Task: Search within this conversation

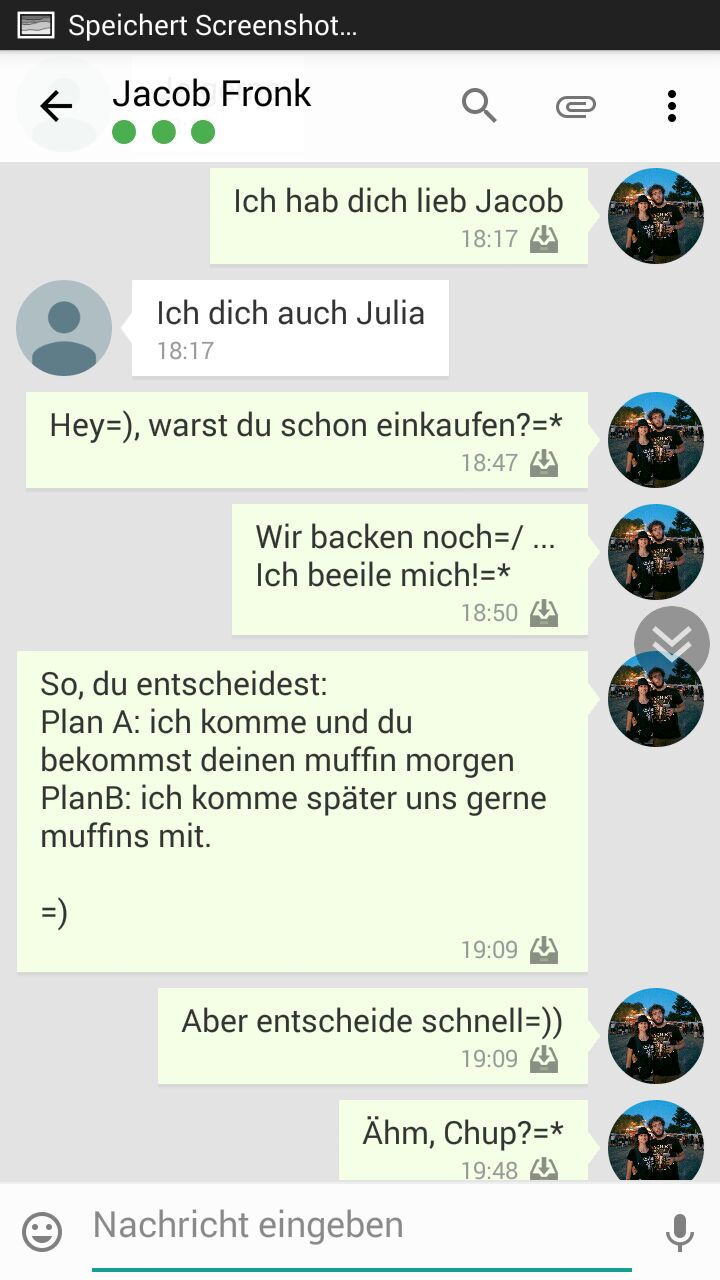Action: [479, 105]
